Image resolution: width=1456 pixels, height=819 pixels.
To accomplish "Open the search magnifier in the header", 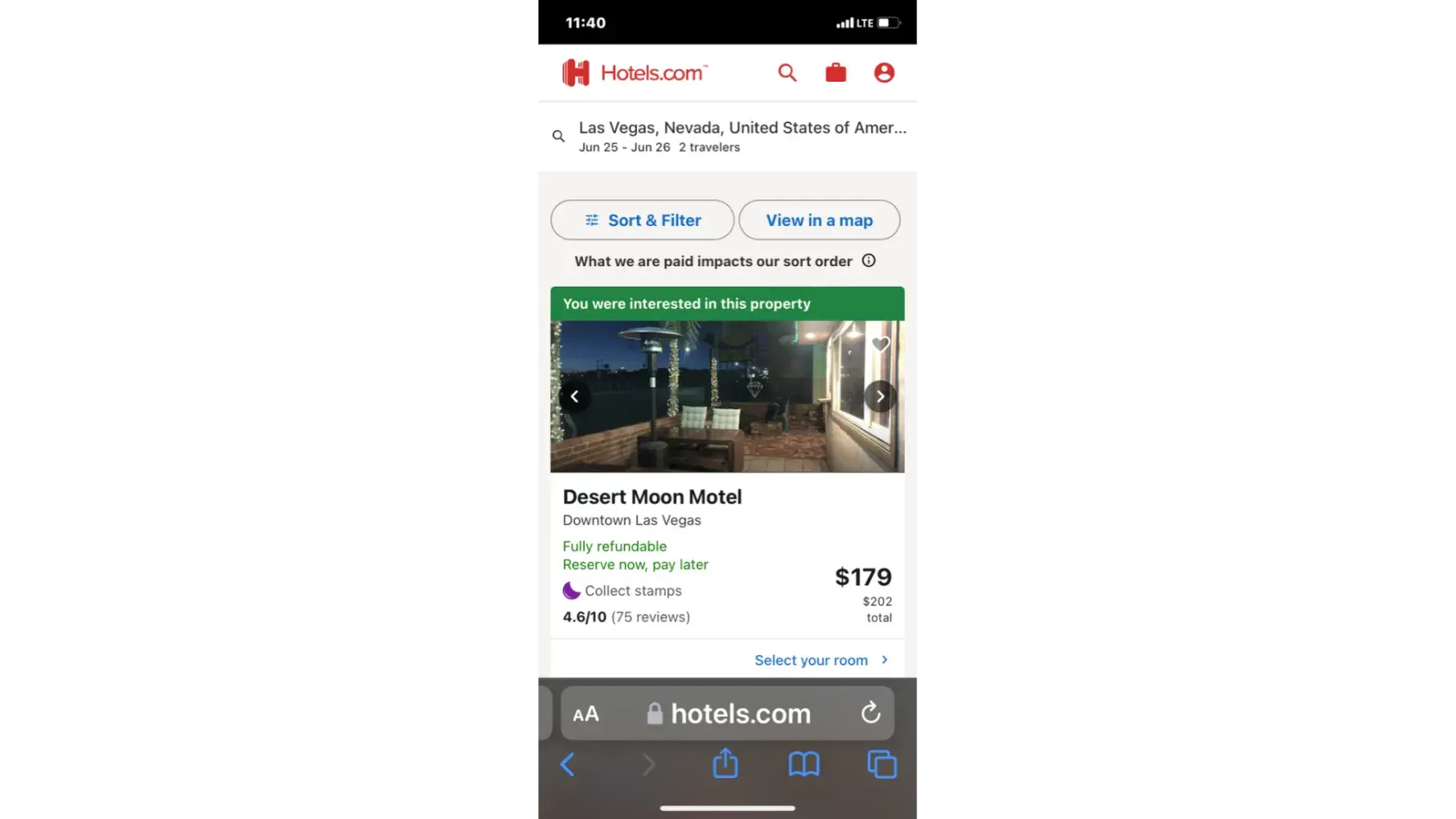I will tap(787, 73).
